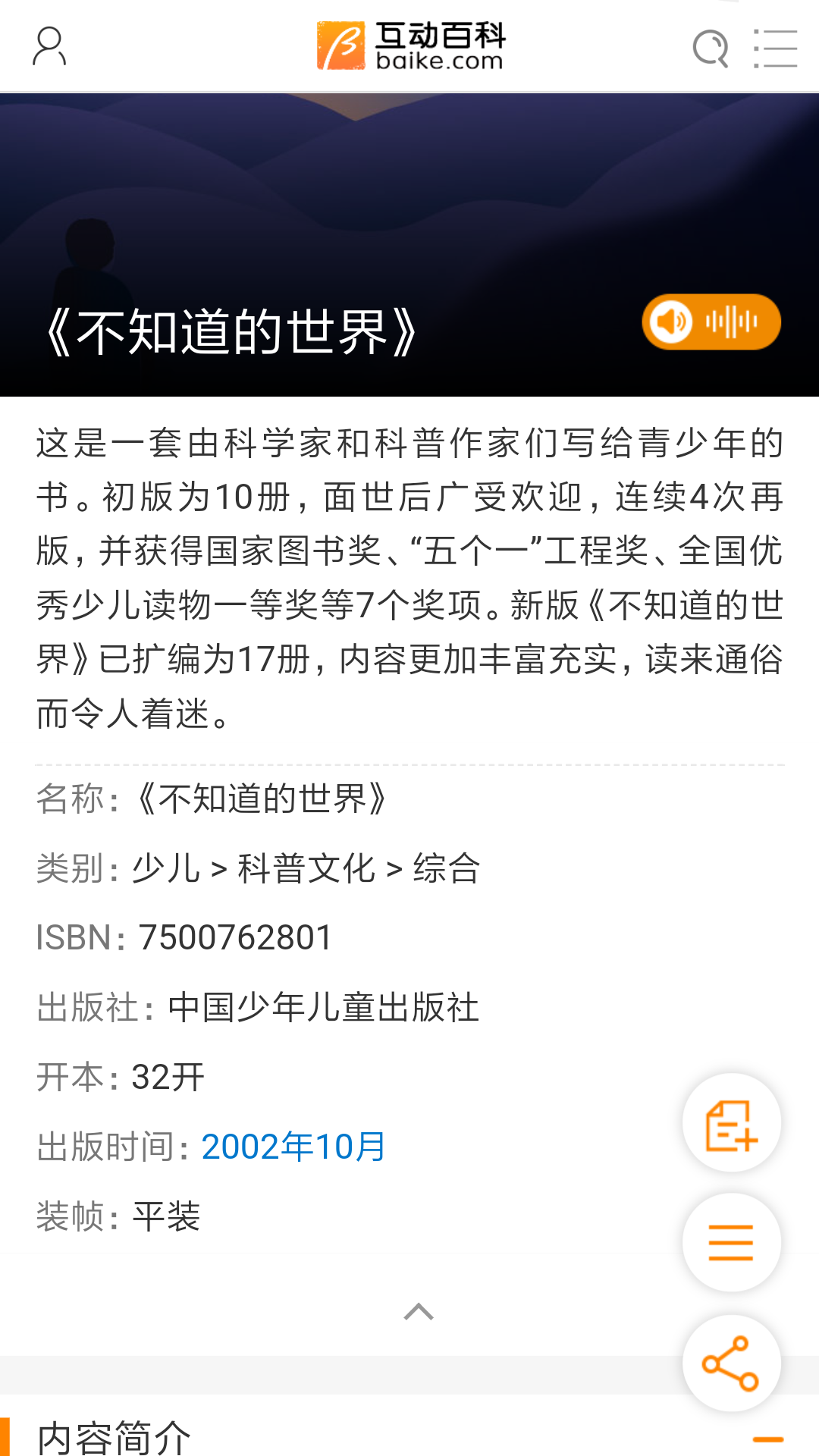Open the 综合 category entry

[446, 869]
